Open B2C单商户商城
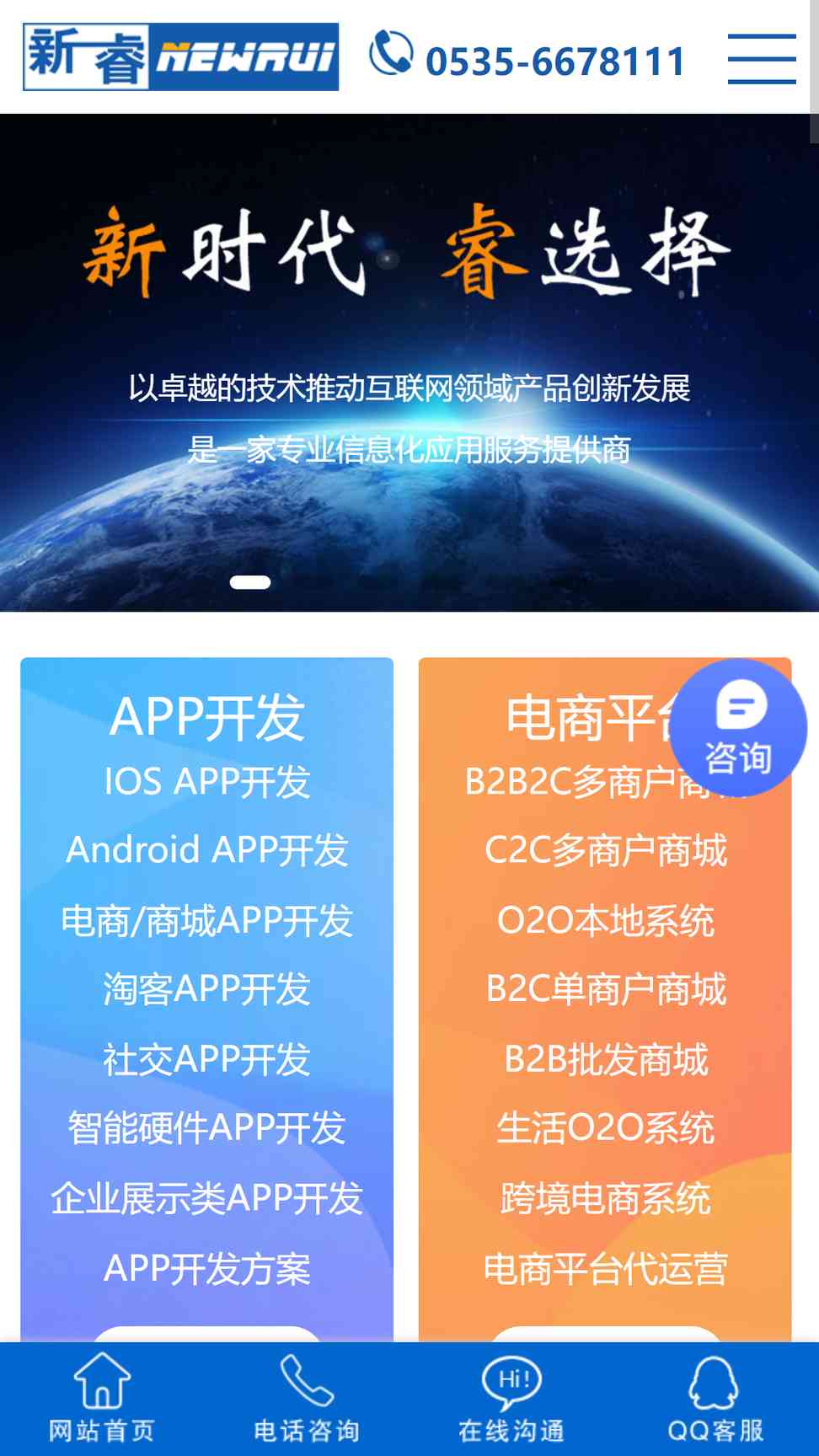The image size is (819, 1456). 605,989
